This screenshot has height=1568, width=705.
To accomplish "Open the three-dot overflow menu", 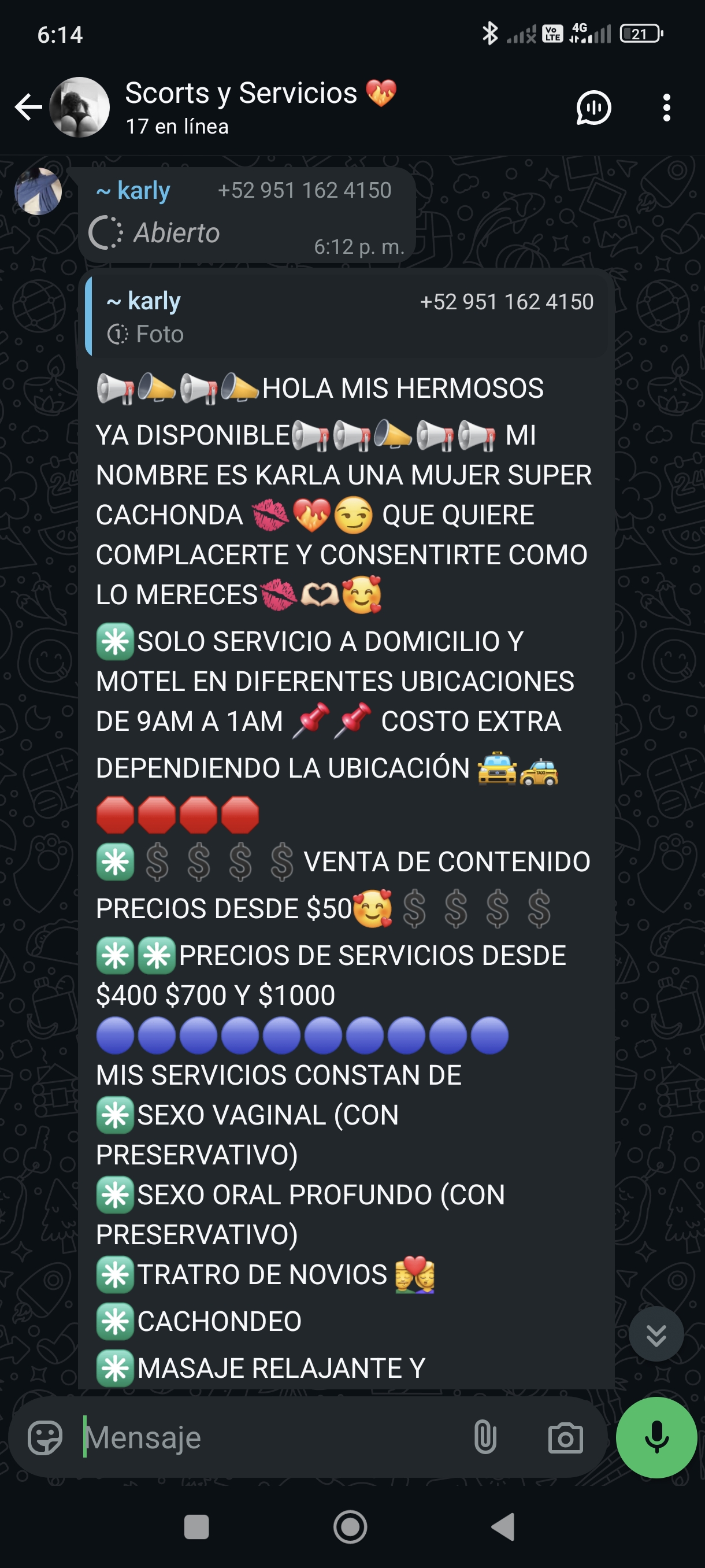I will pyautogui.click(x=667, y=108).
